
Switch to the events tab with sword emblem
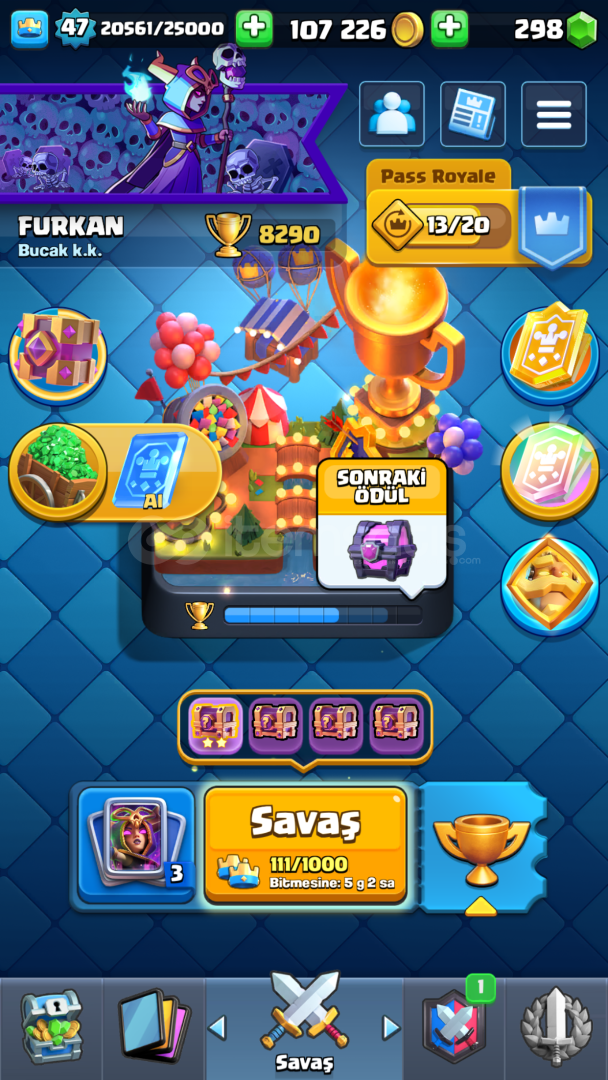coord(556,1027)
